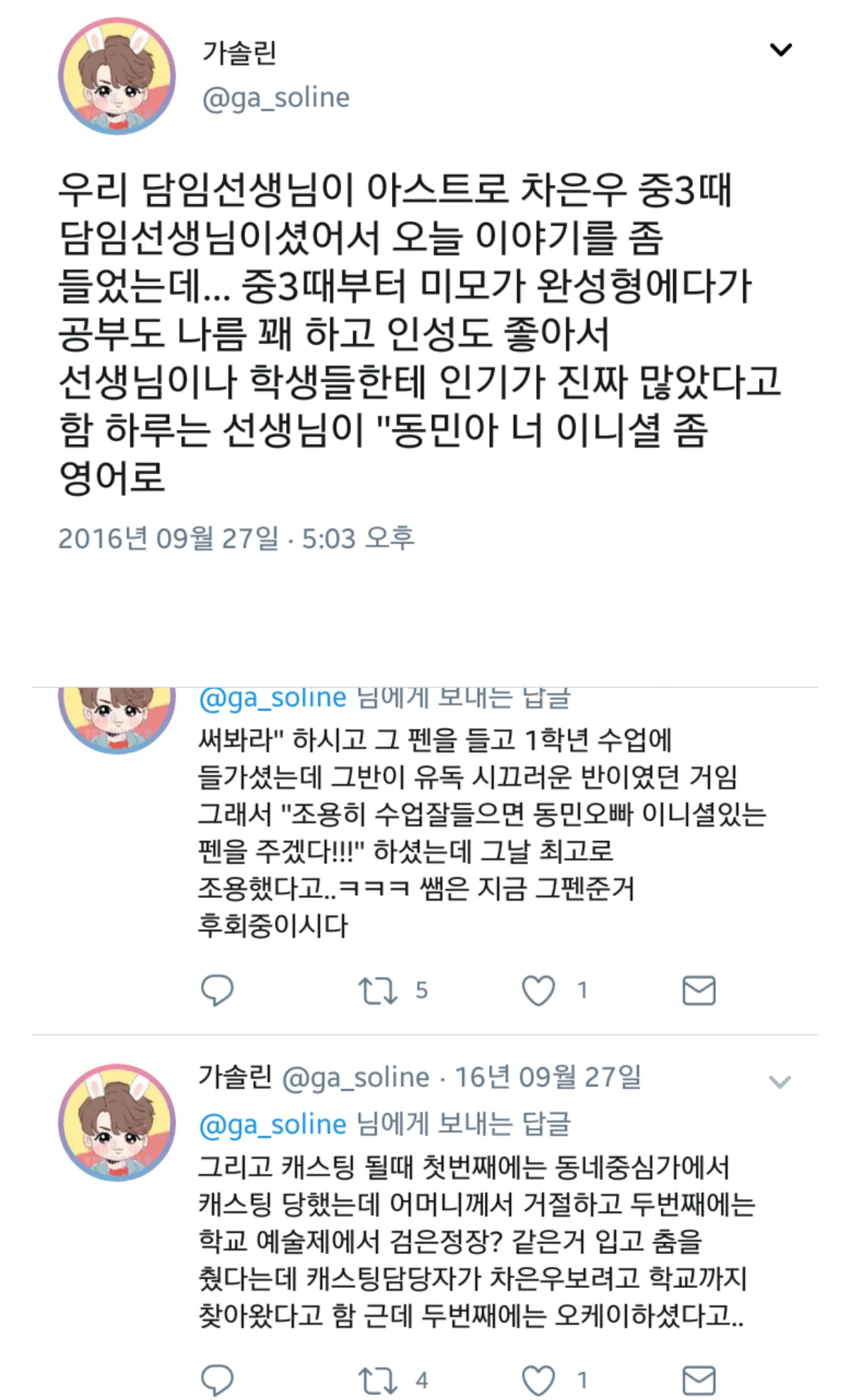Send the 후회중이시다 reply via direct message

698,990
